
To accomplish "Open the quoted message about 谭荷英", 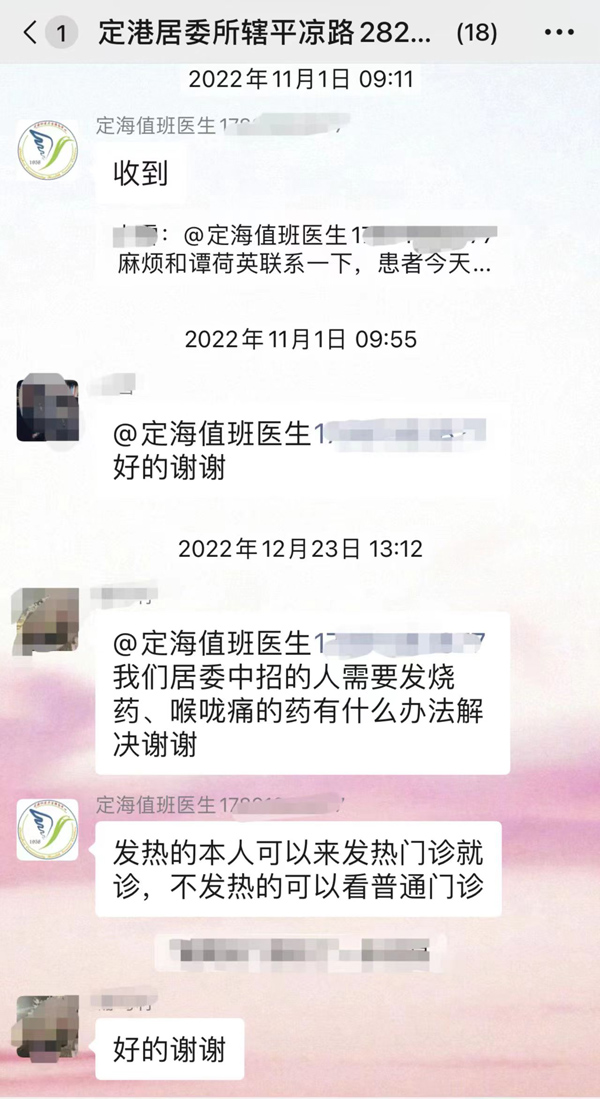I will [x=306, y=250].
